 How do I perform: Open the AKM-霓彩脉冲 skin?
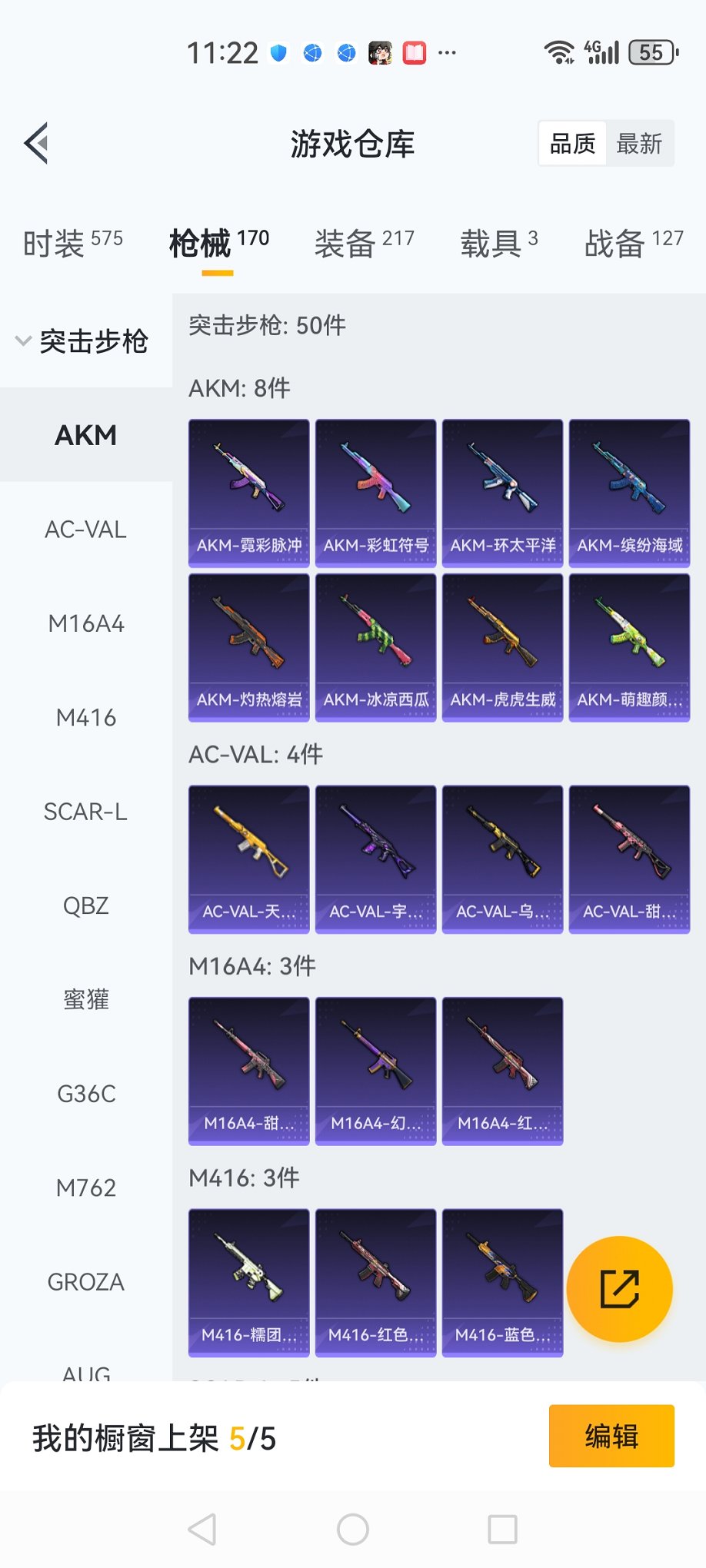[249, 493]
